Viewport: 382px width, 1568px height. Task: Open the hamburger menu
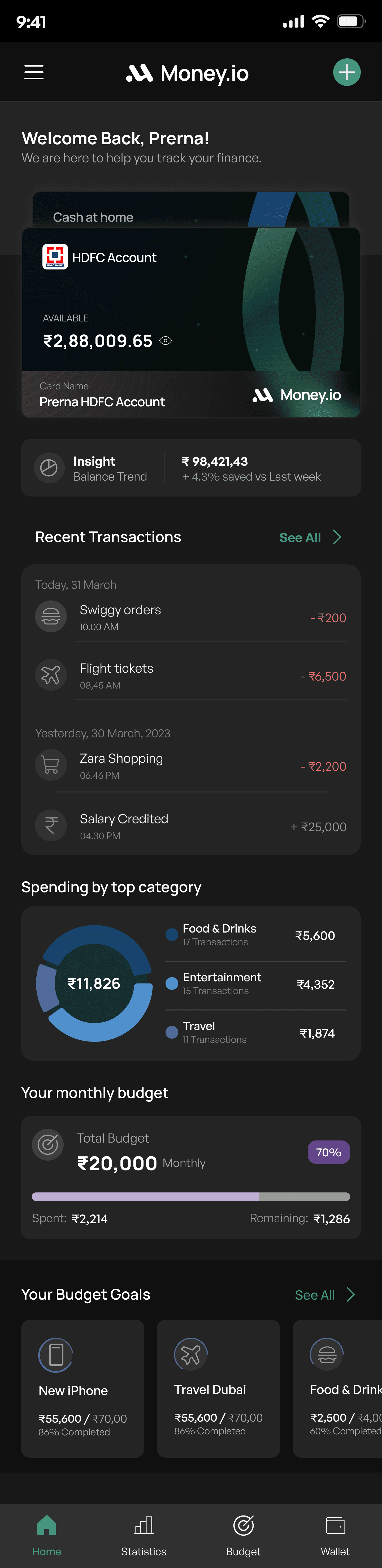[x=34, y=72]
